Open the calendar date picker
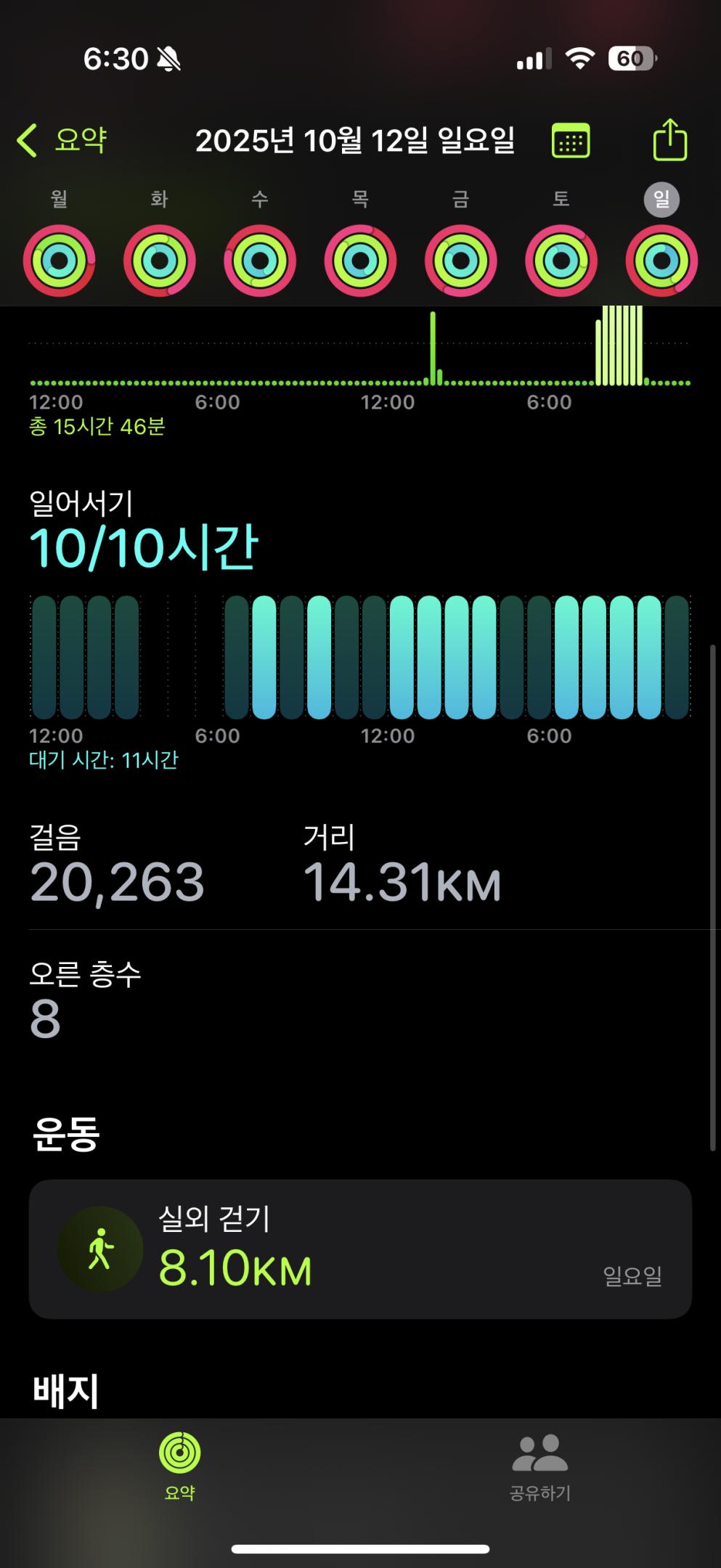This screenshot has width=721, height=1568. pos(571,140)
